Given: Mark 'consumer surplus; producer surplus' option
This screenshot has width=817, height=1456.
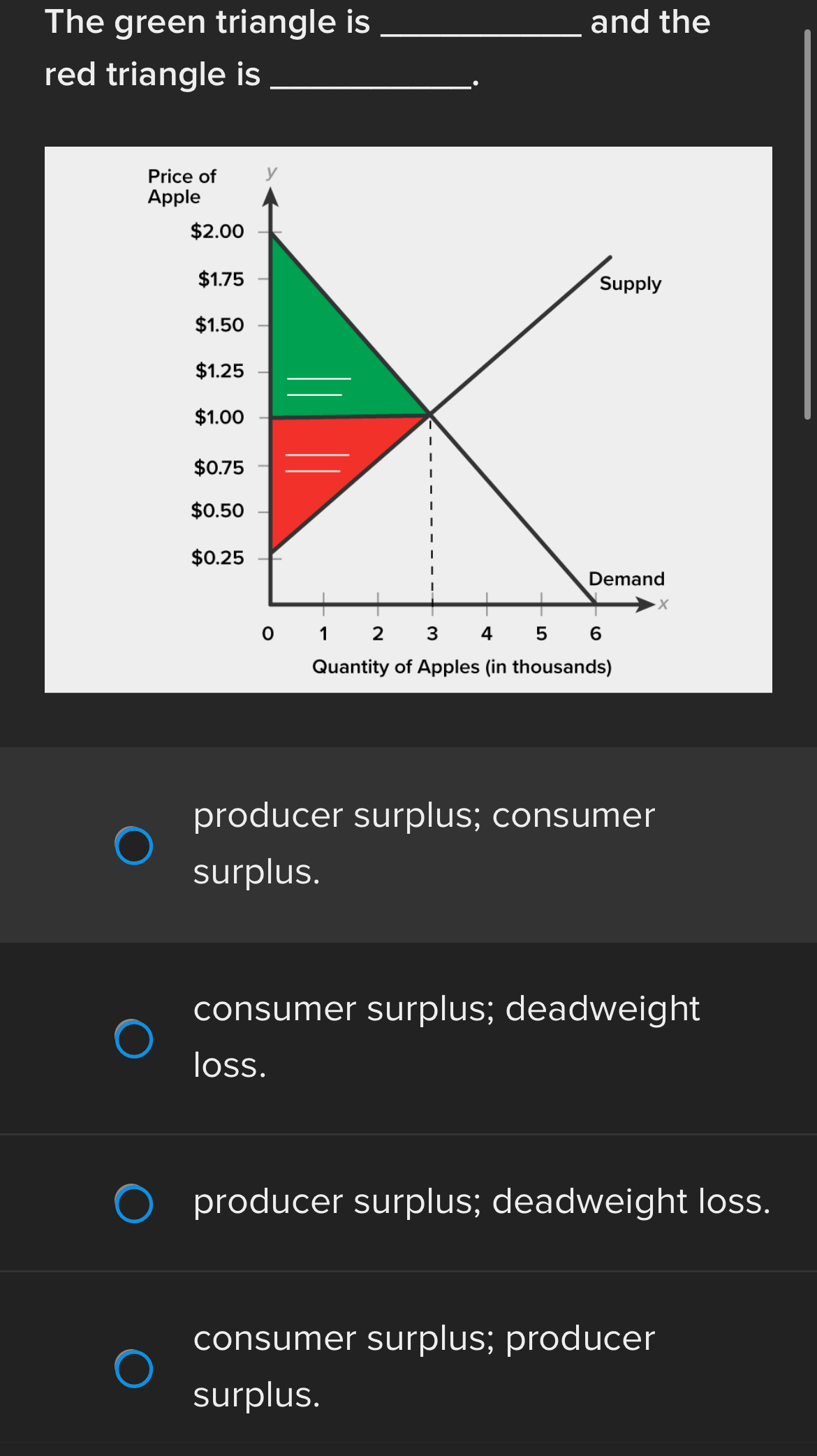Looking at the screenshot, I should click(x=134, y=1368).
